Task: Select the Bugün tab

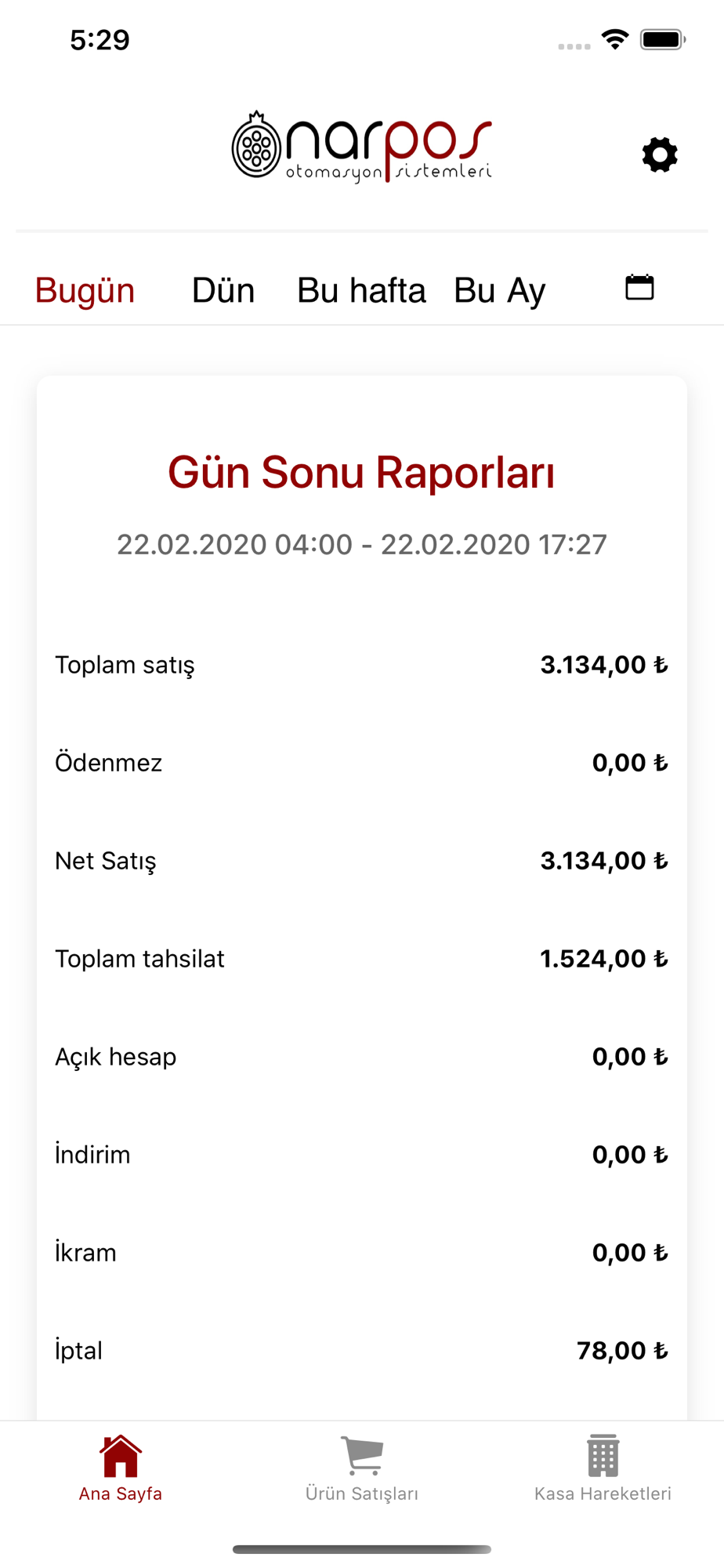Action: click(x=85, y=291)
